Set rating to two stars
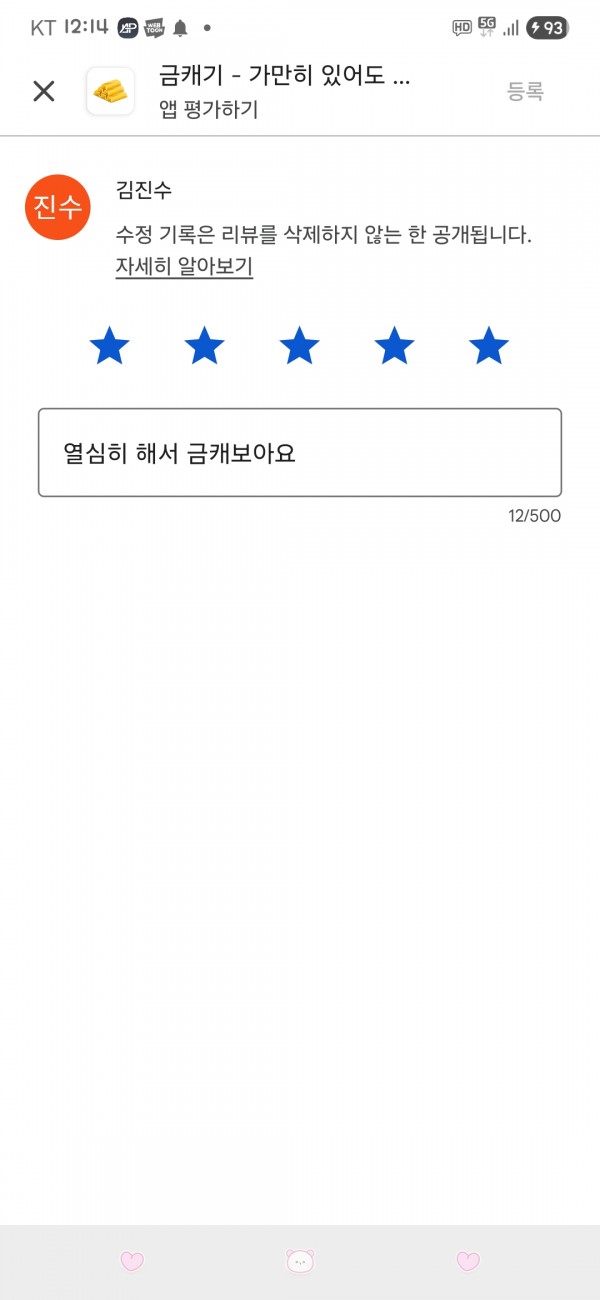The image size is (600, 1300). [x=205, y=346]
